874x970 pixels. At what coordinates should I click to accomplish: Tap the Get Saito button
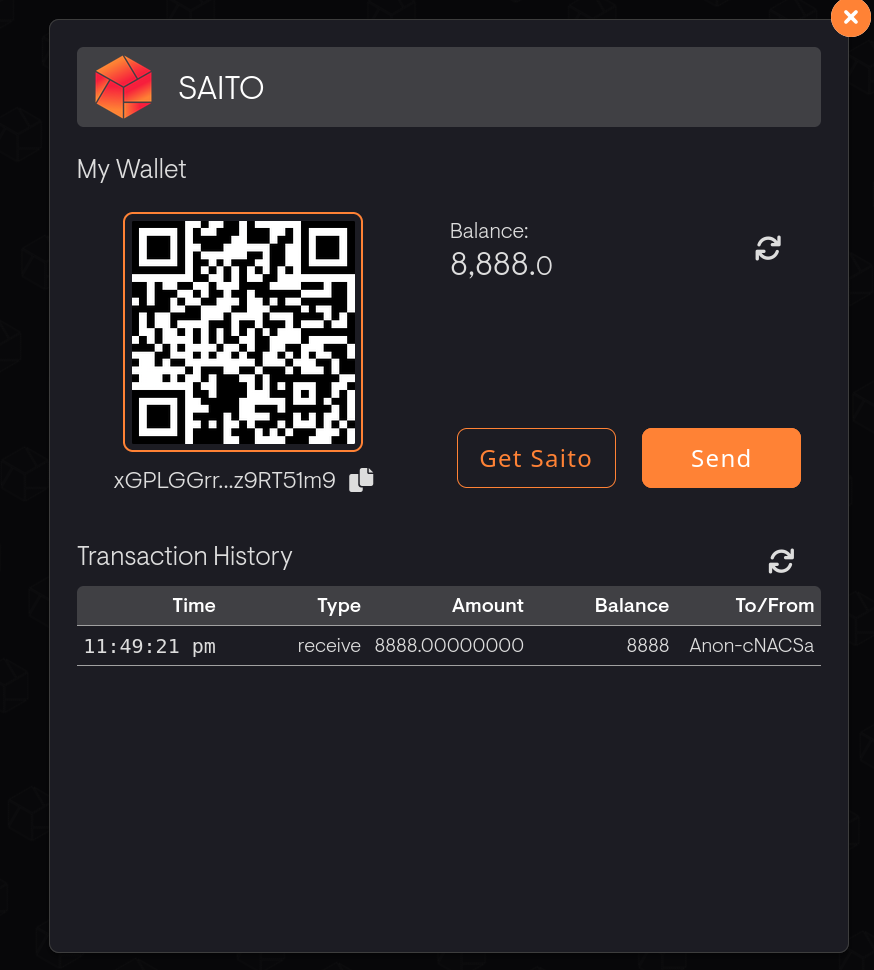pyautogui.click(x=536, y=458)
